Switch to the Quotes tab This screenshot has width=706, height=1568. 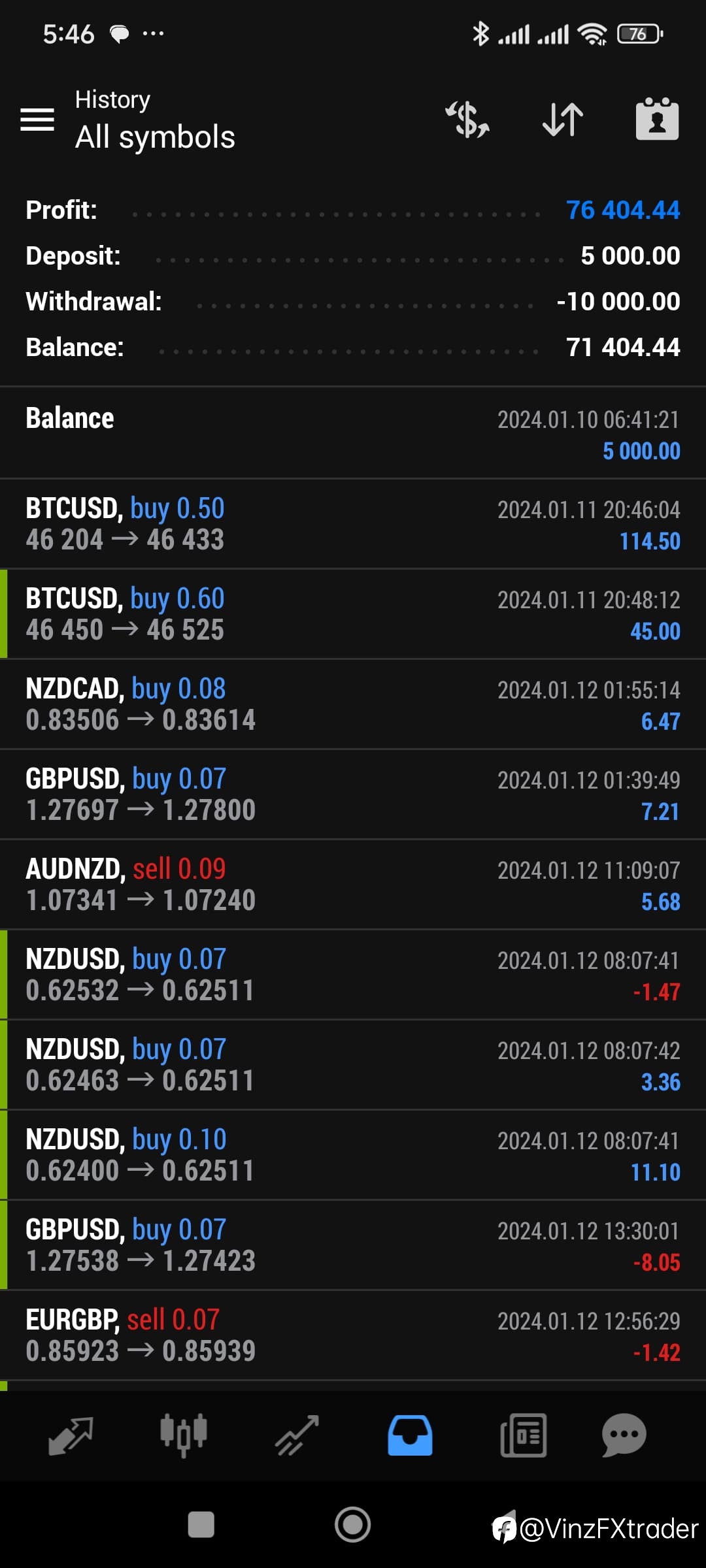click(71, 1435)
